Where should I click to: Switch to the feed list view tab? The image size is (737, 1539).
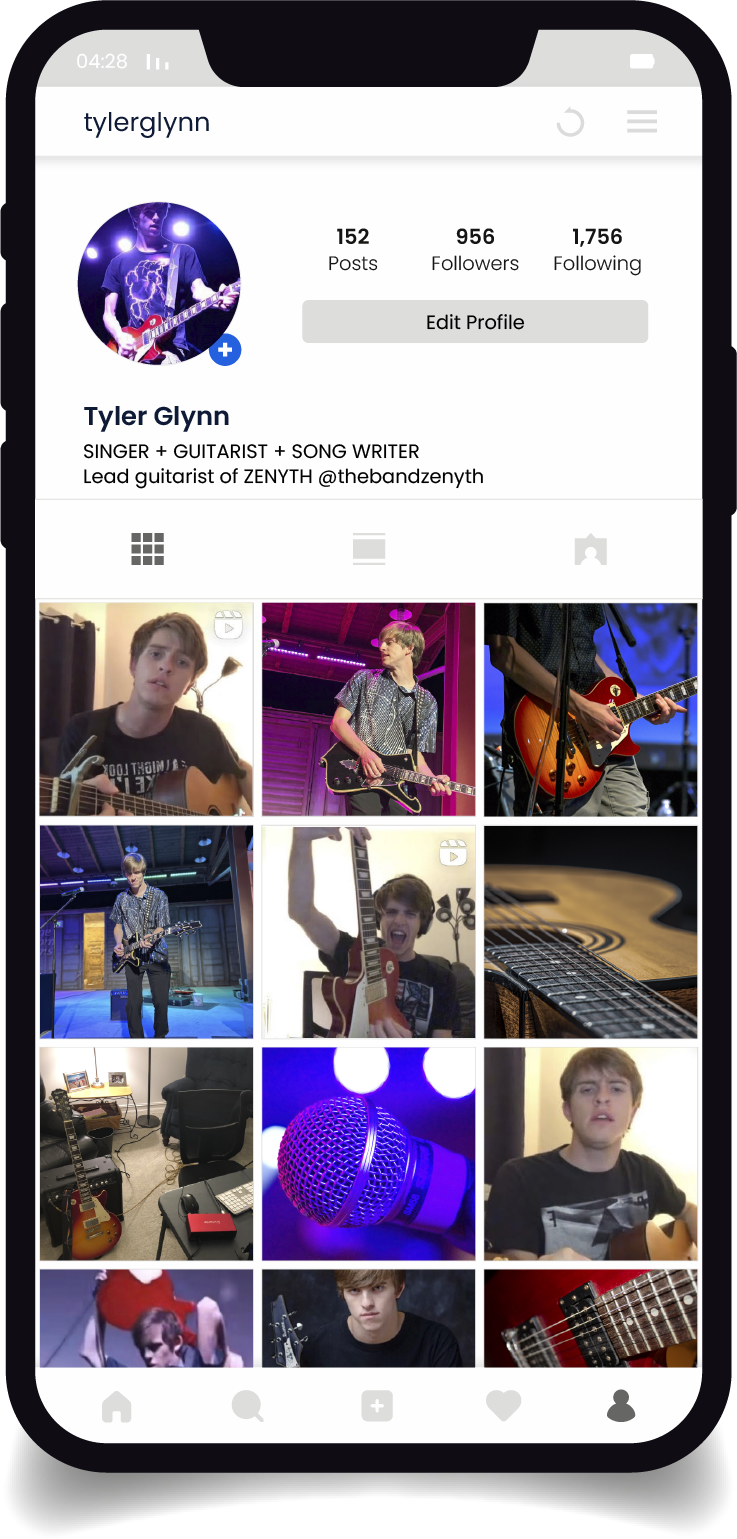click(369, 549)
